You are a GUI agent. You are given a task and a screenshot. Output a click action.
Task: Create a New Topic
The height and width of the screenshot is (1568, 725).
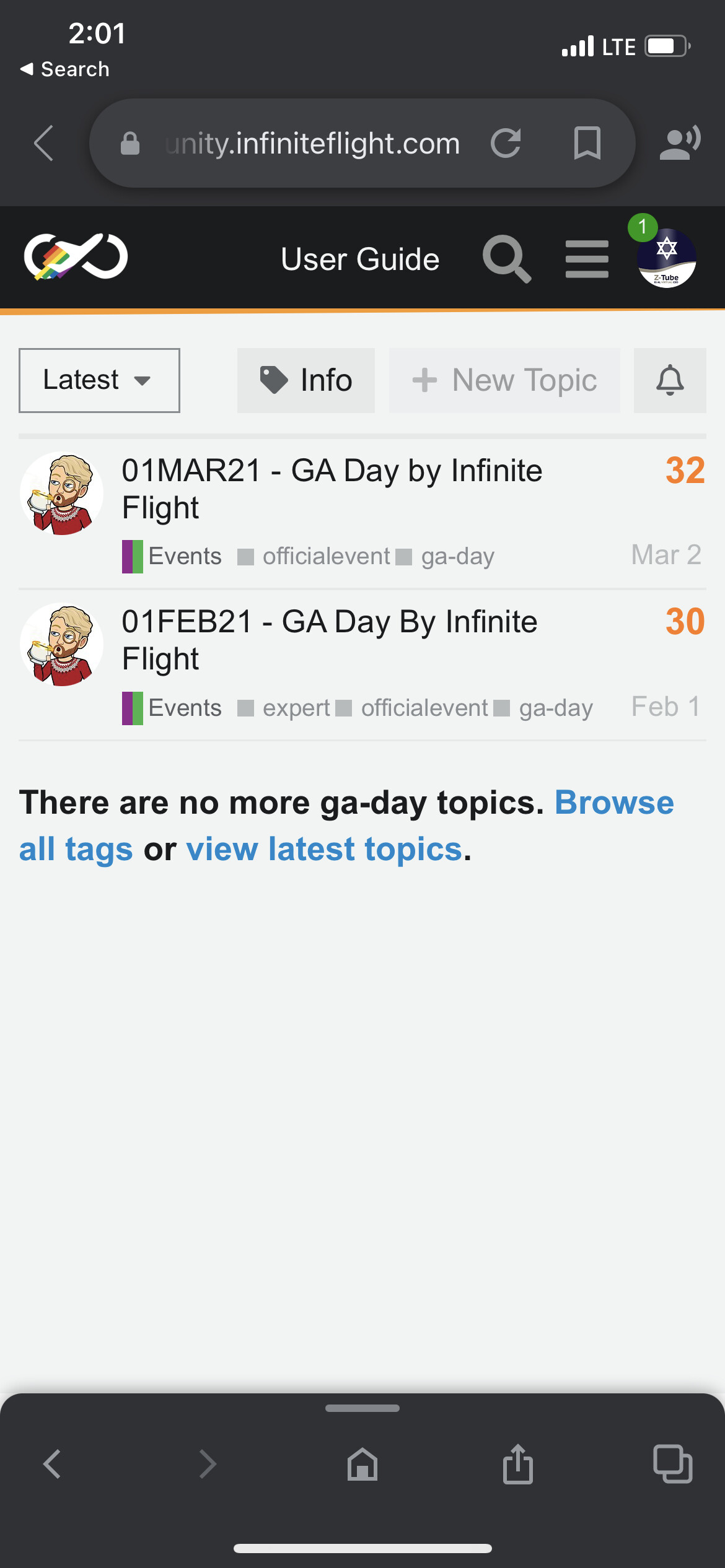(504, 380)
